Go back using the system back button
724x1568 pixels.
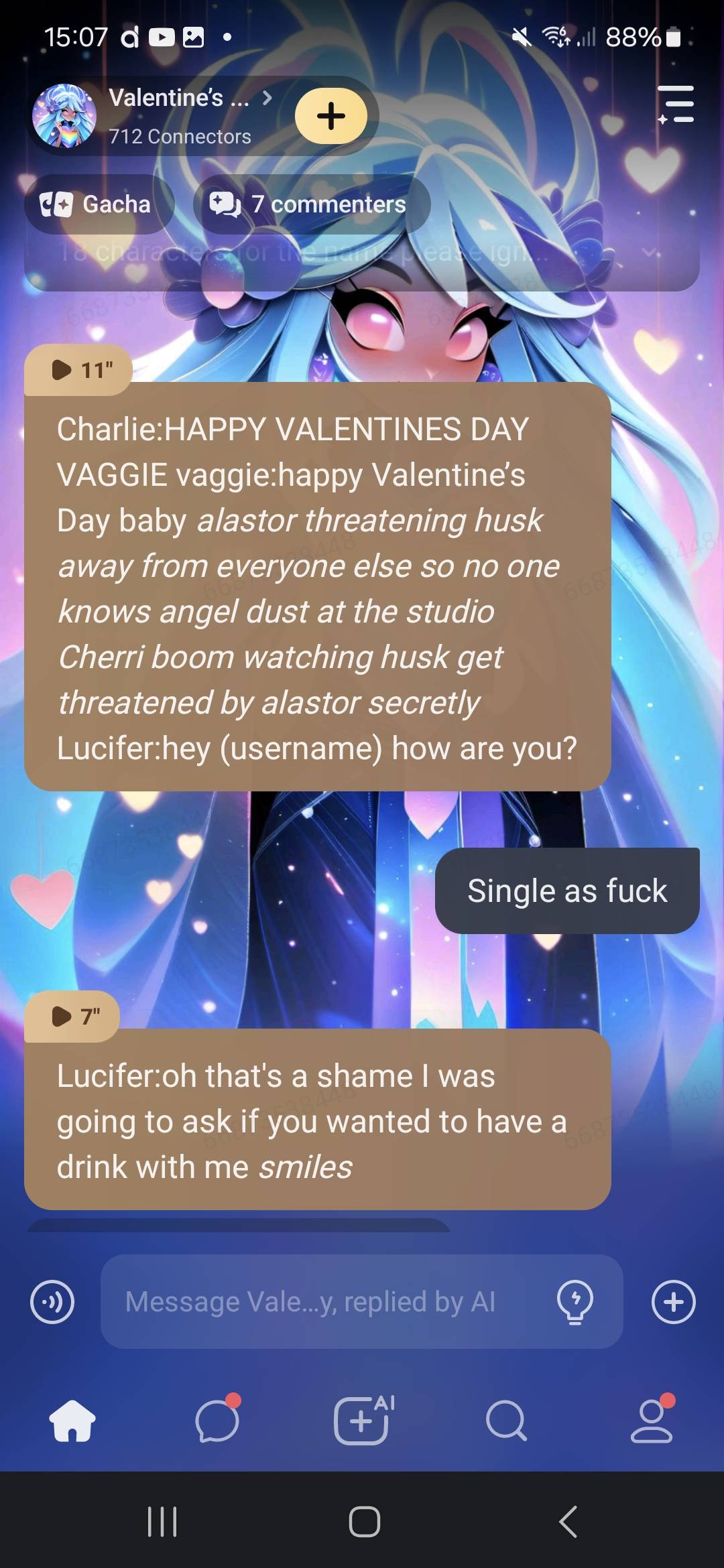tap(568, 1522)
